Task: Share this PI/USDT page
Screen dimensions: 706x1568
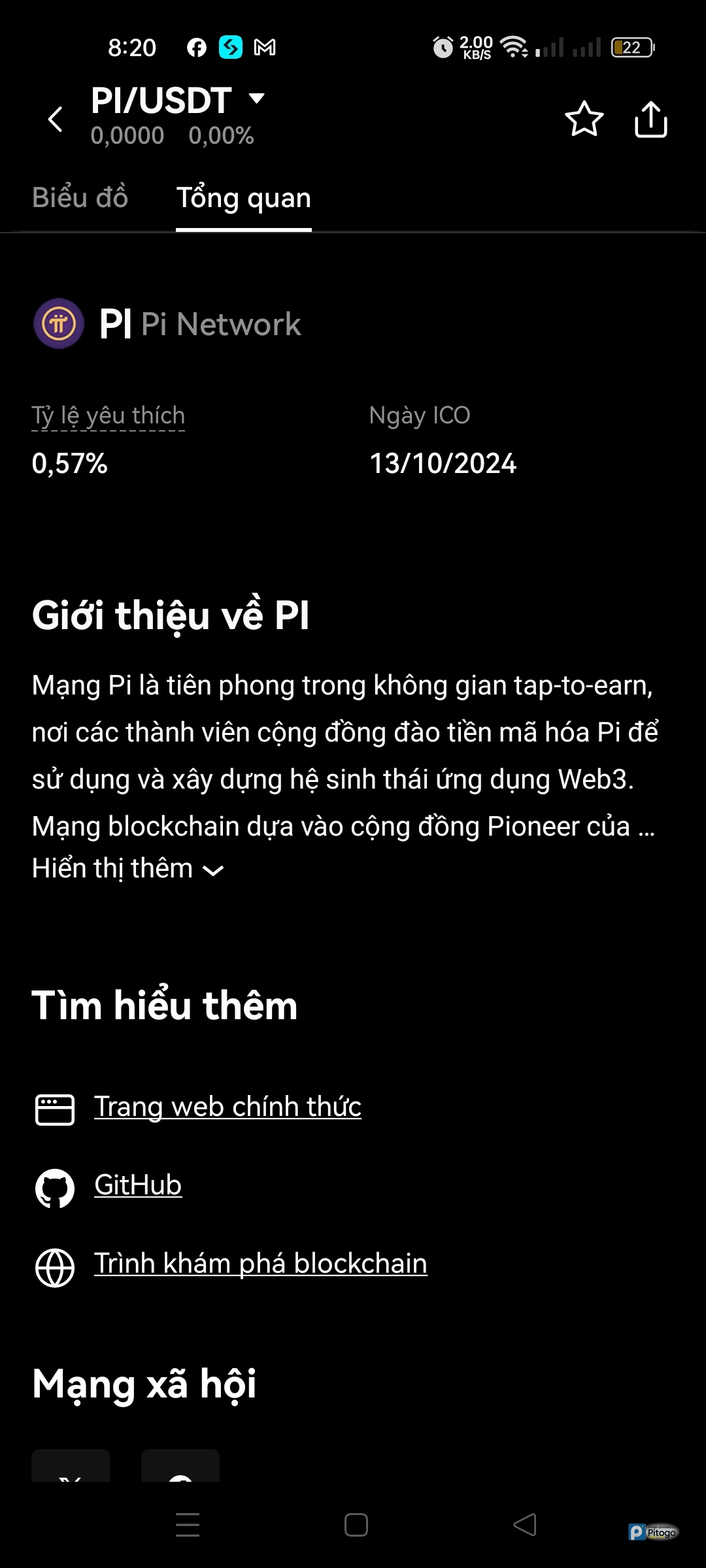Action: pos(650,119)
